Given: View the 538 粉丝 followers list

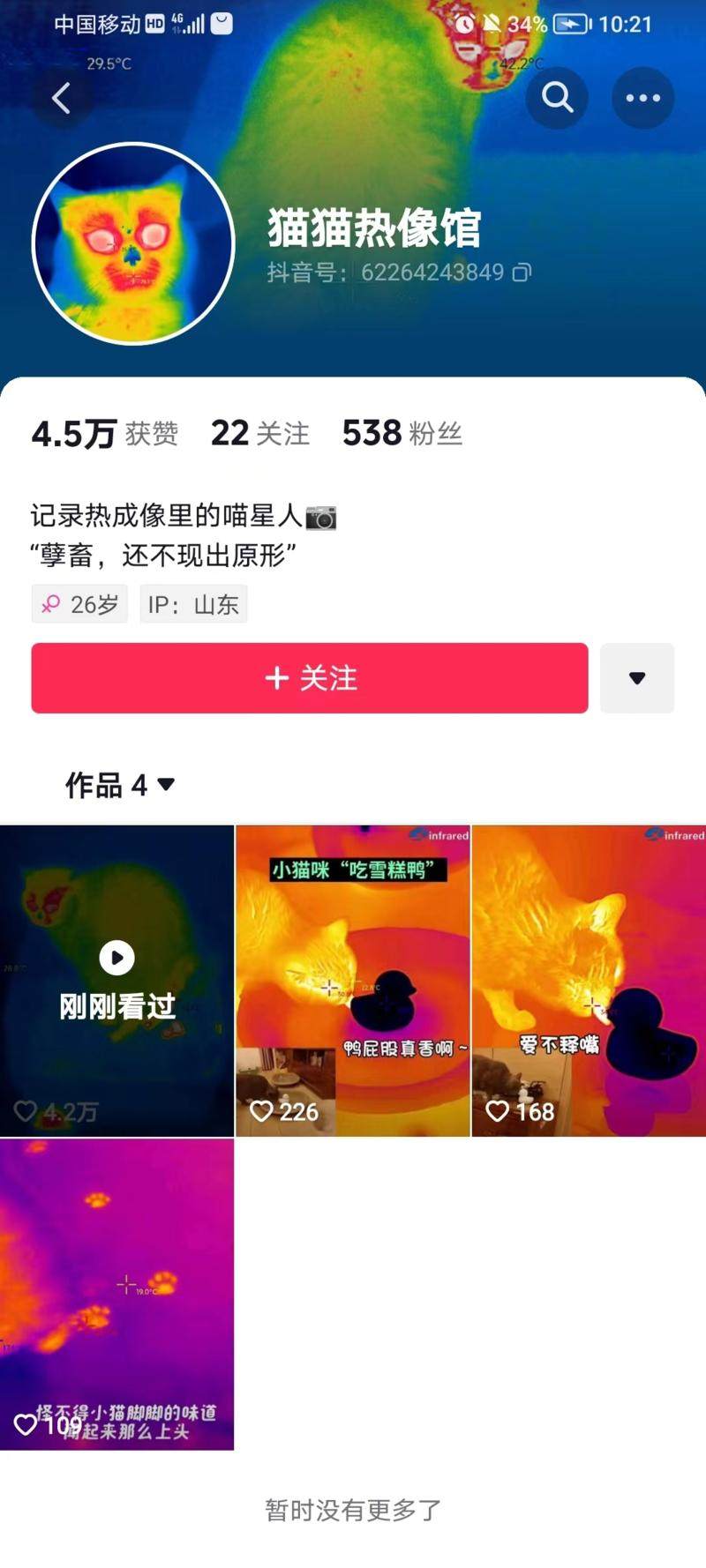Looking at the screenshot, I should coord(402,433).
